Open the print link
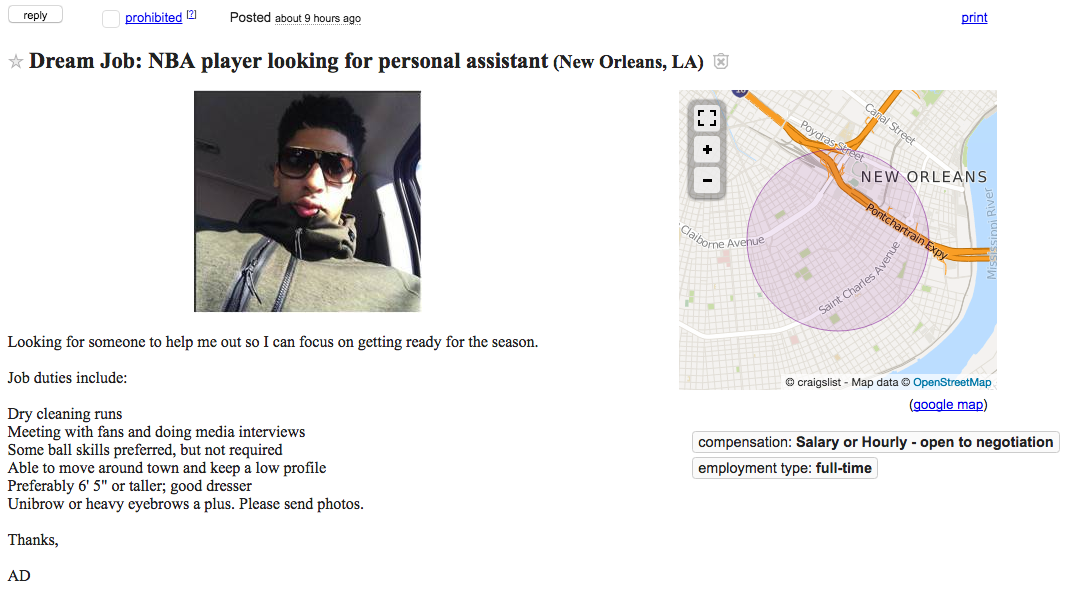 (974, 17)
